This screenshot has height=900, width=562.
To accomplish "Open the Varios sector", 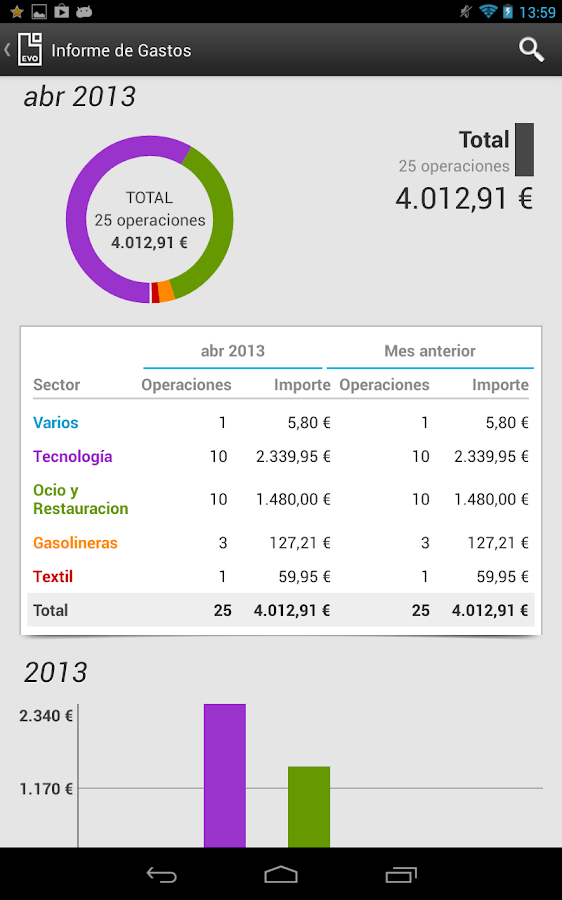I will click(x=56, y=422).
